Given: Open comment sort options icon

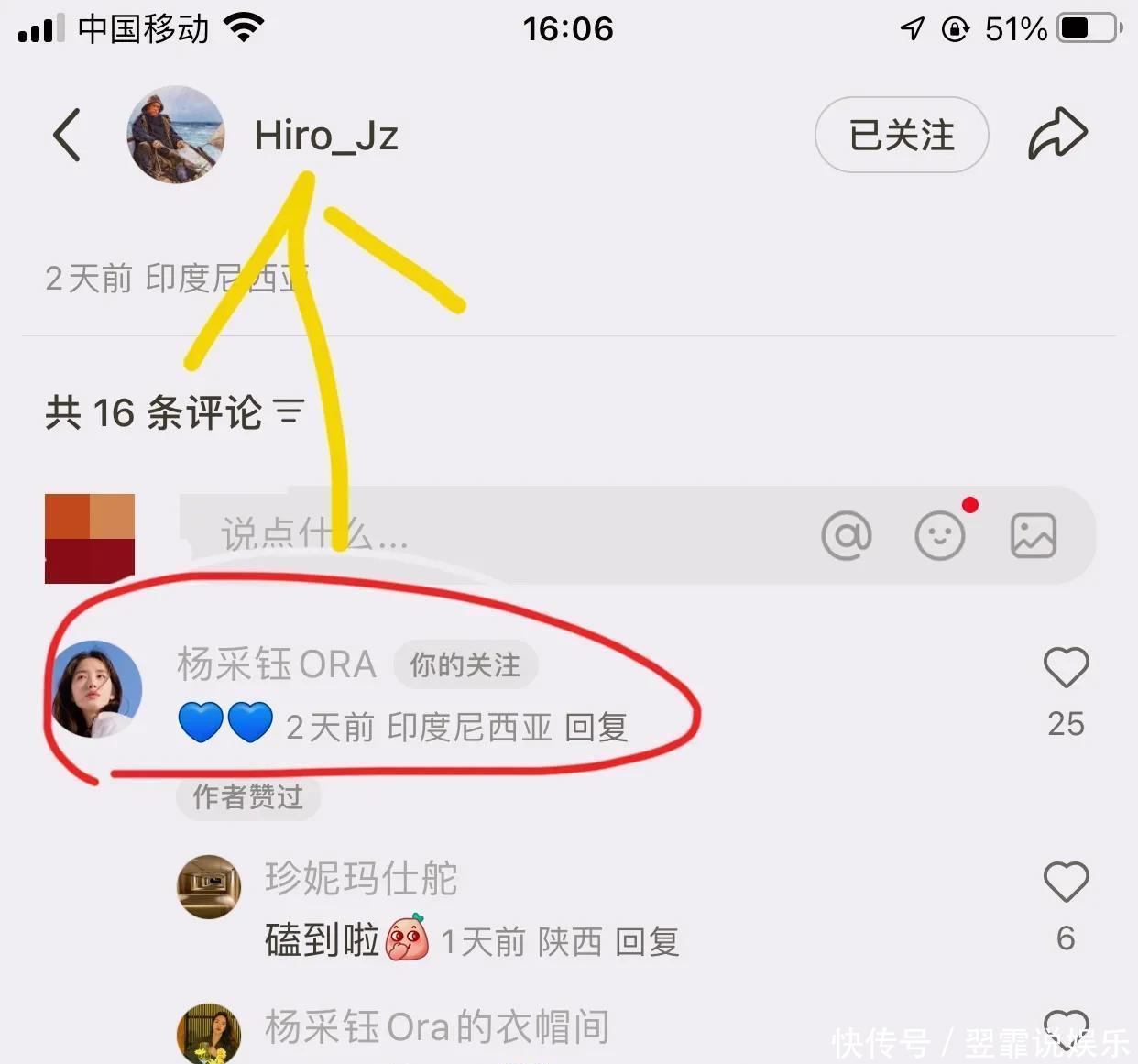Looking at the screenshot, I should coord(289,411).
